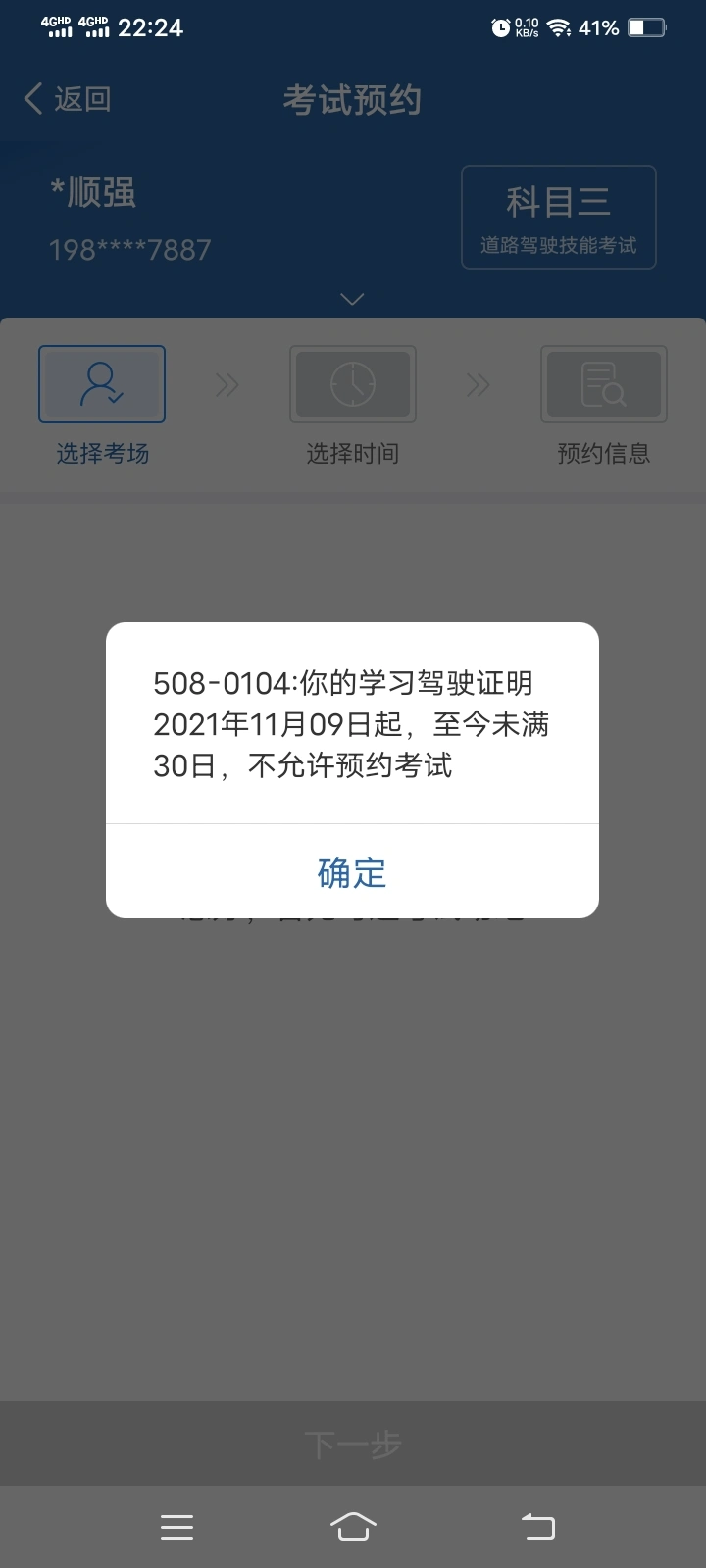This screenshot has width=706, height=1568.
Task: Confirm the dialog with 确定
Action: pyautogui.click(x=352, y=871)
